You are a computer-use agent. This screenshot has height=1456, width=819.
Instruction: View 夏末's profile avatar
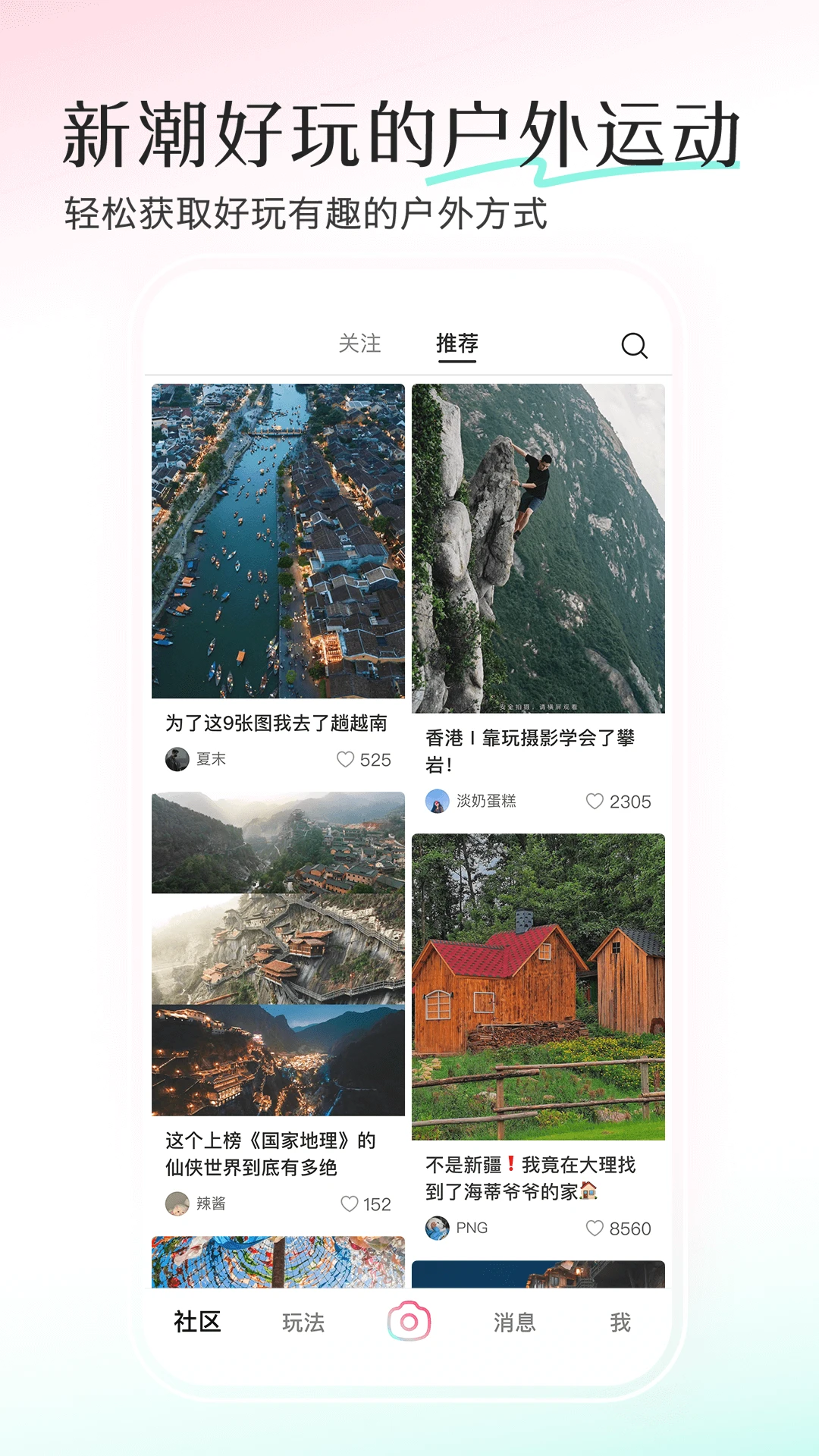click(x=177, y=760)
